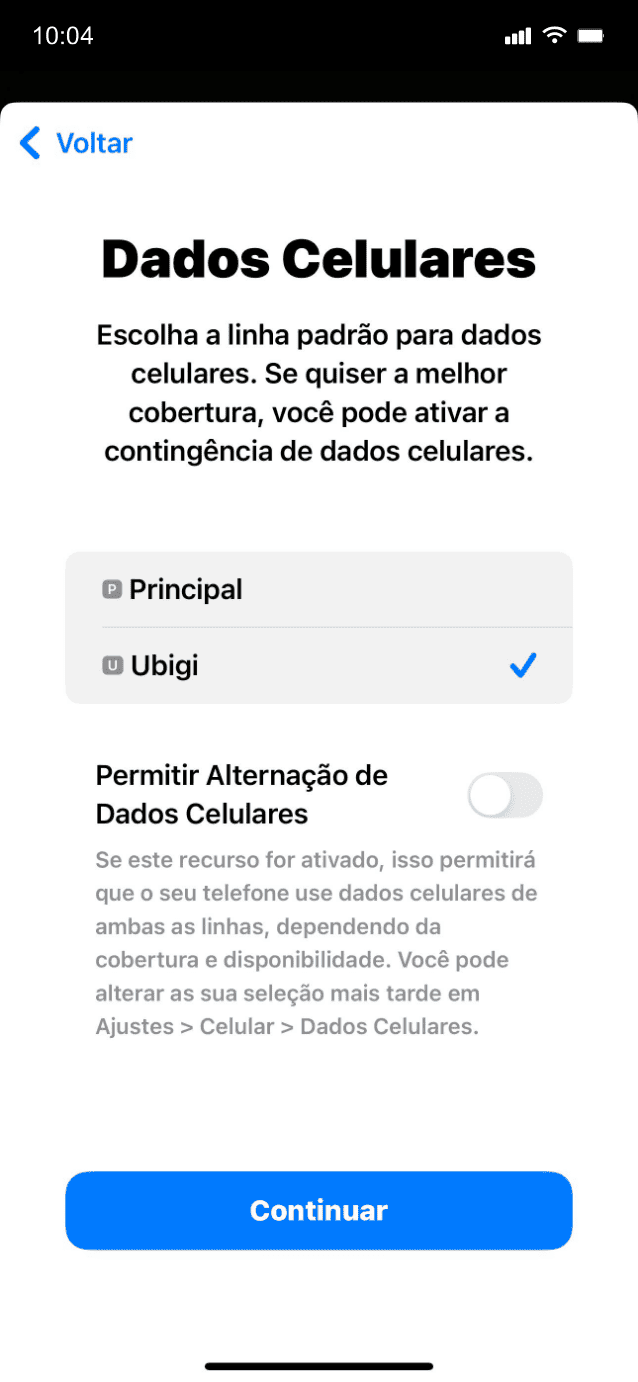Enable Permitir Alternação de Dados Celulares
638x1382 pixels.
tap(504, 796)
